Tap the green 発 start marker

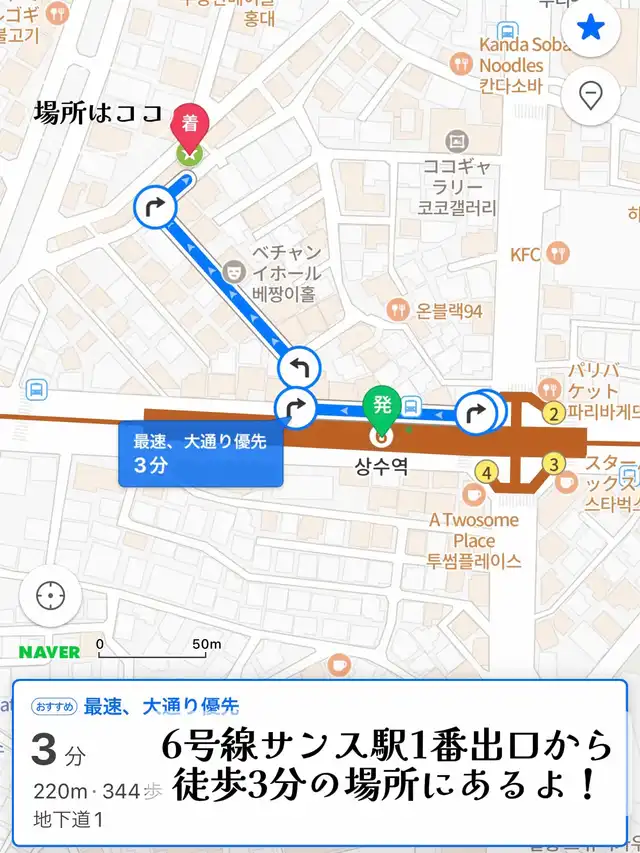382,412
